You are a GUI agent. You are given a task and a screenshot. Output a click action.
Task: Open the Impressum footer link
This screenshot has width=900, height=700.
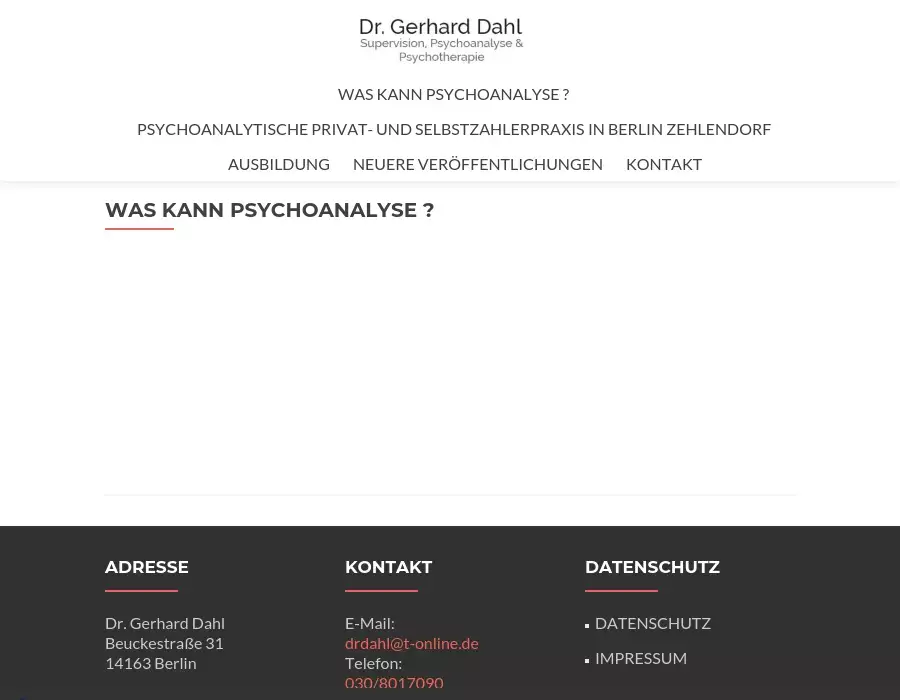click(640, 658)
